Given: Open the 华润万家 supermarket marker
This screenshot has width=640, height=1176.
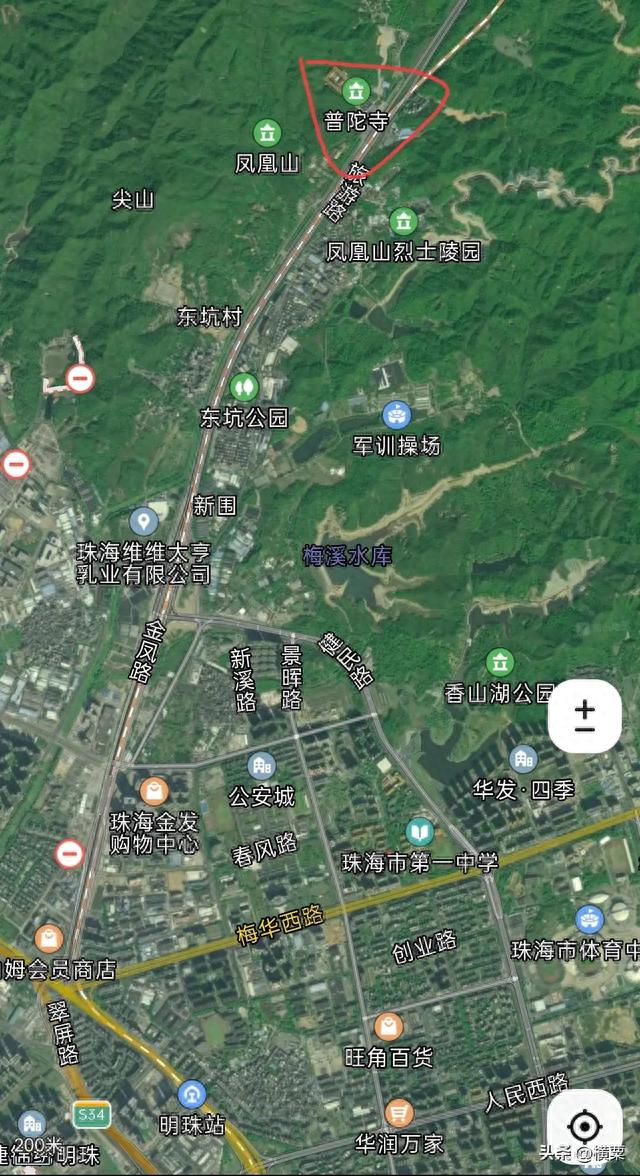Looking at the screenshot, I should 399,1113.
